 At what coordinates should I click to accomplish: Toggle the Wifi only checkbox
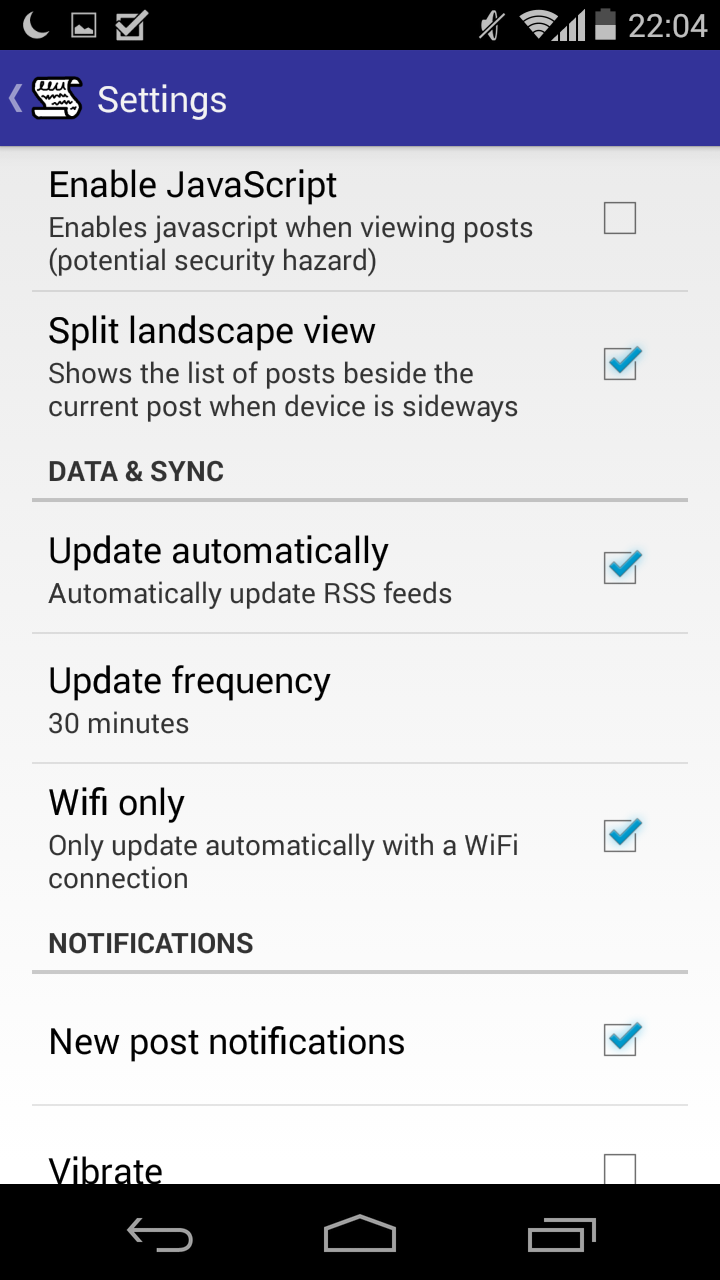(620, 836)
